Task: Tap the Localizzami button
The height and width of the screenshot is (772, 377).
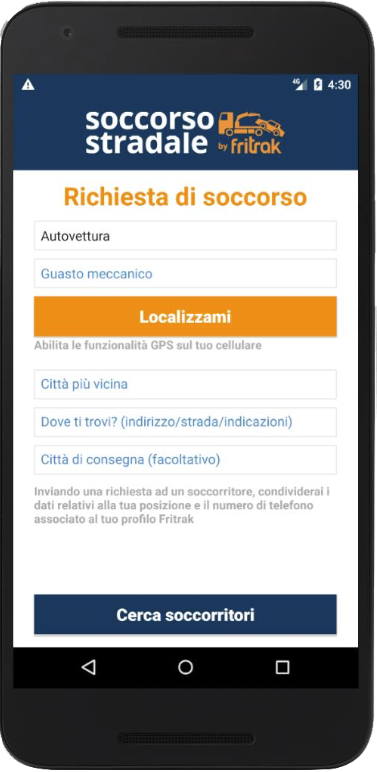Action: point(185,317)
